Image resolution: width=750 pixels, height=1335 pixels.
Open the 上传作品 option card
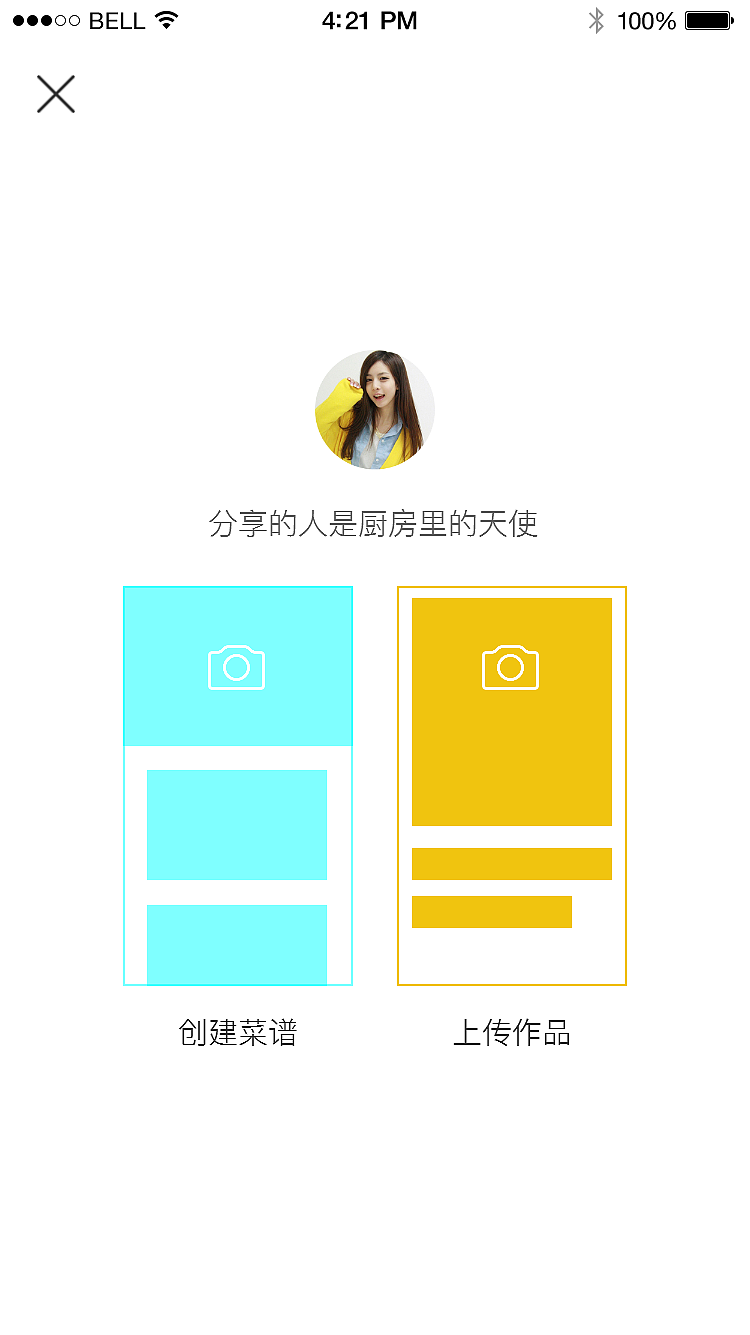click(511, 784)
